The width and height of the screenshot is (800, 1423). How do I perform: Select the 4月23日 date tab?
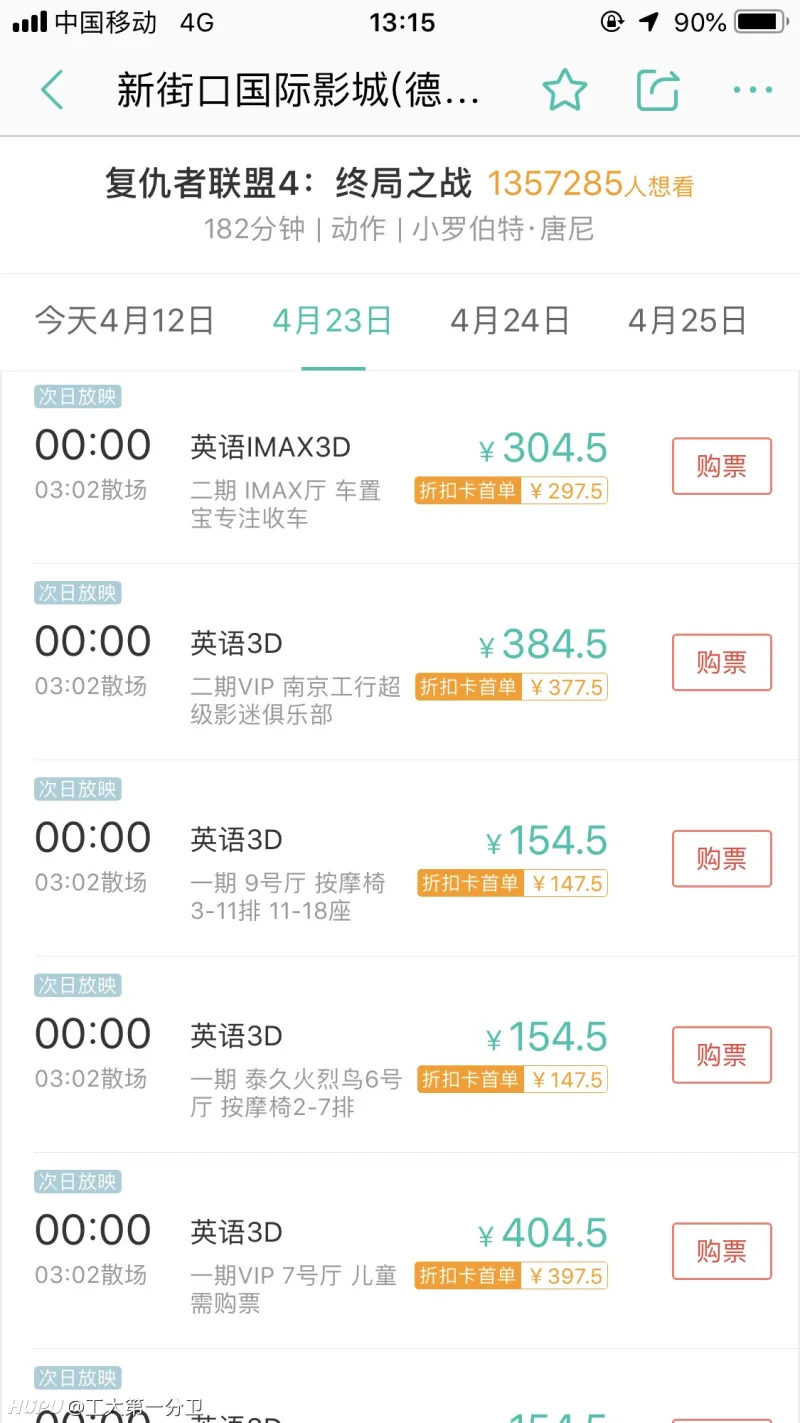(332, 321)
